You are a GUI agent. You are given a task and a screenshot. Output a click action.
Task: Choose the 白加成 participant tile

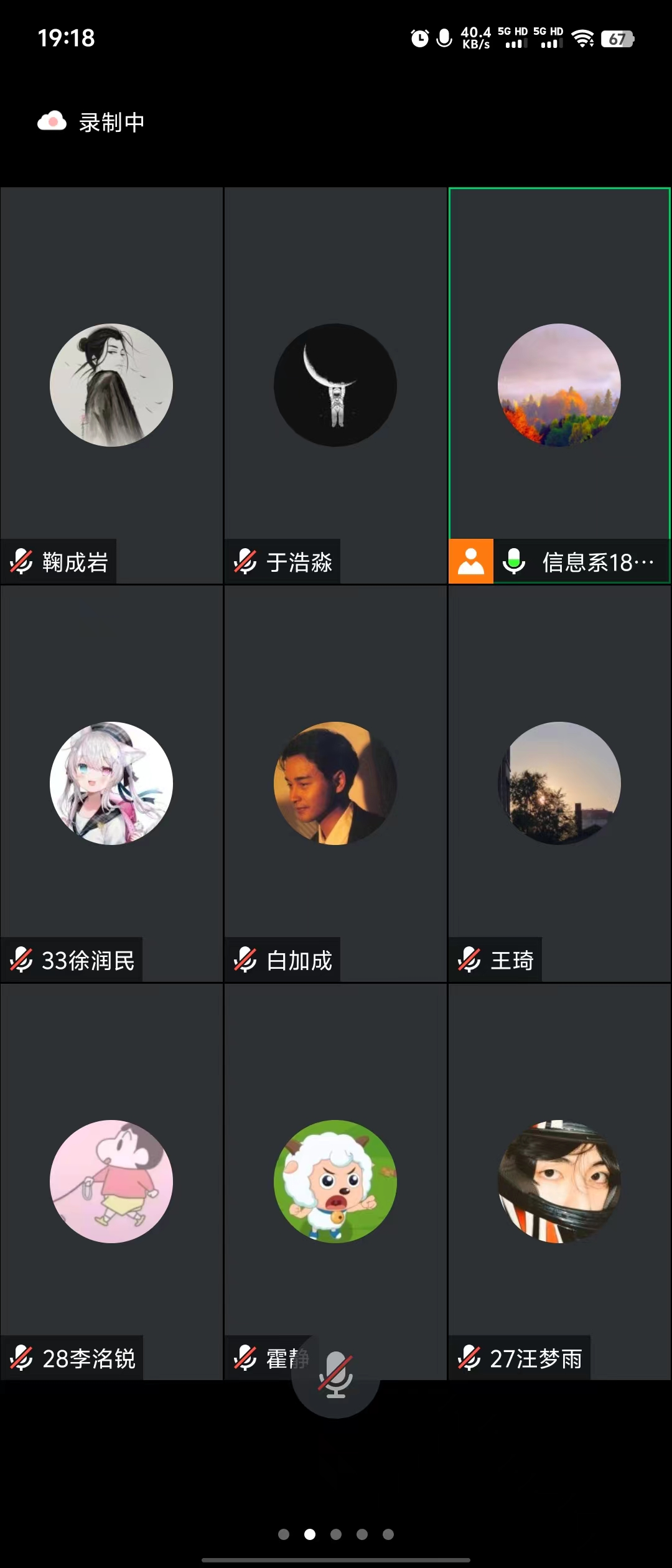335,783
